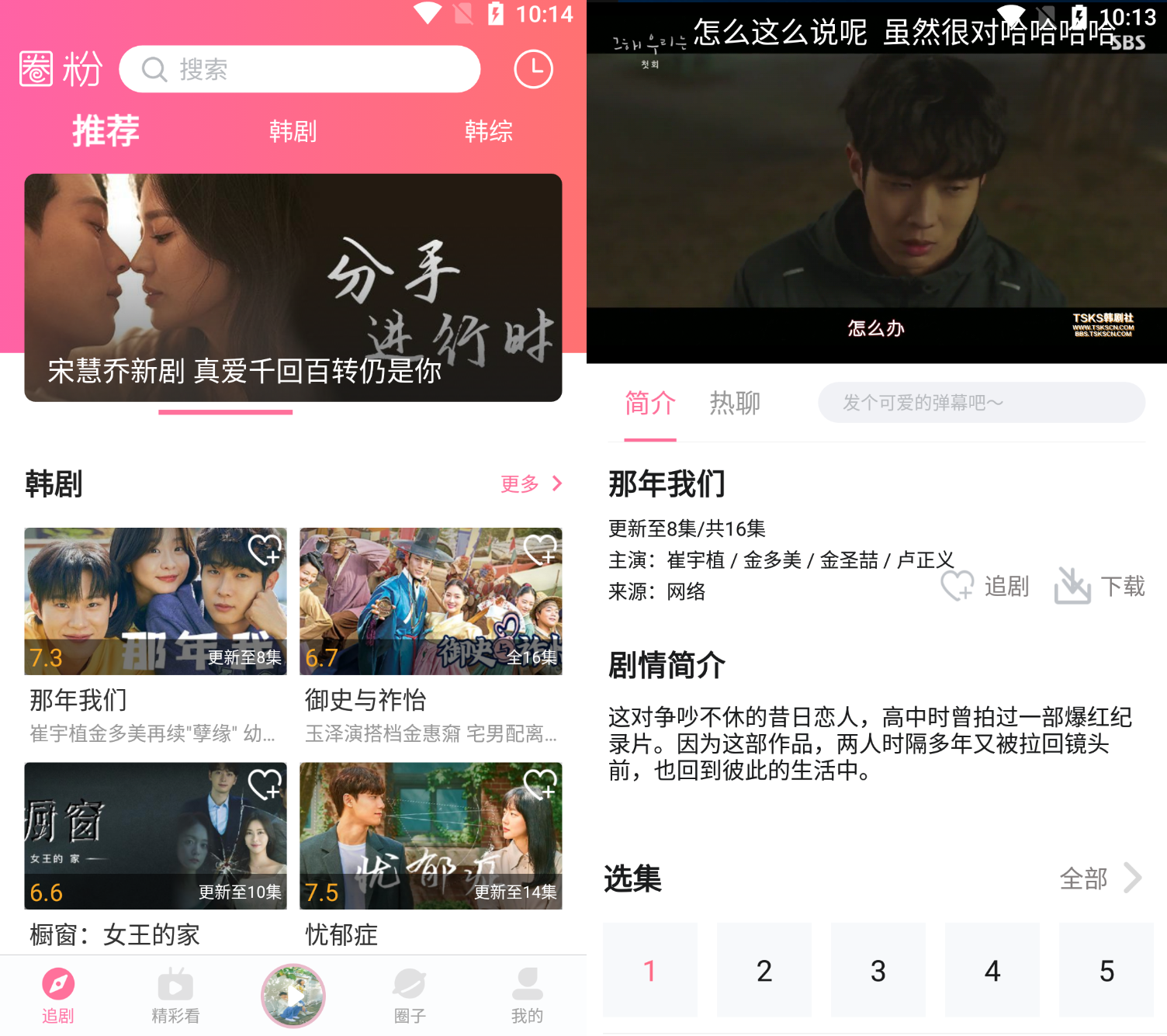Expand all episodes with 全部

[1099, 878]
